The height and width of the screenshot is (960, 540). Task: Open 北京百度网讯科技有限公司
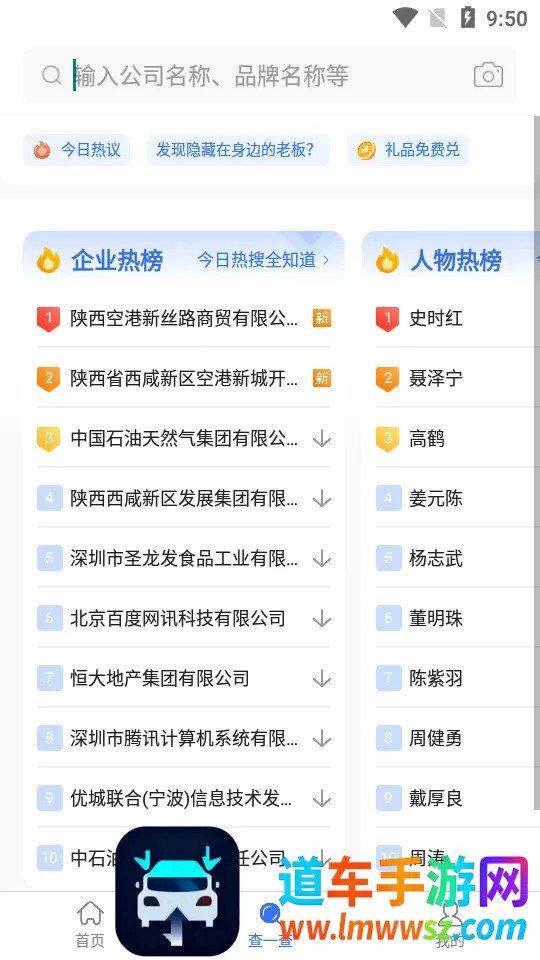(184, 618)
